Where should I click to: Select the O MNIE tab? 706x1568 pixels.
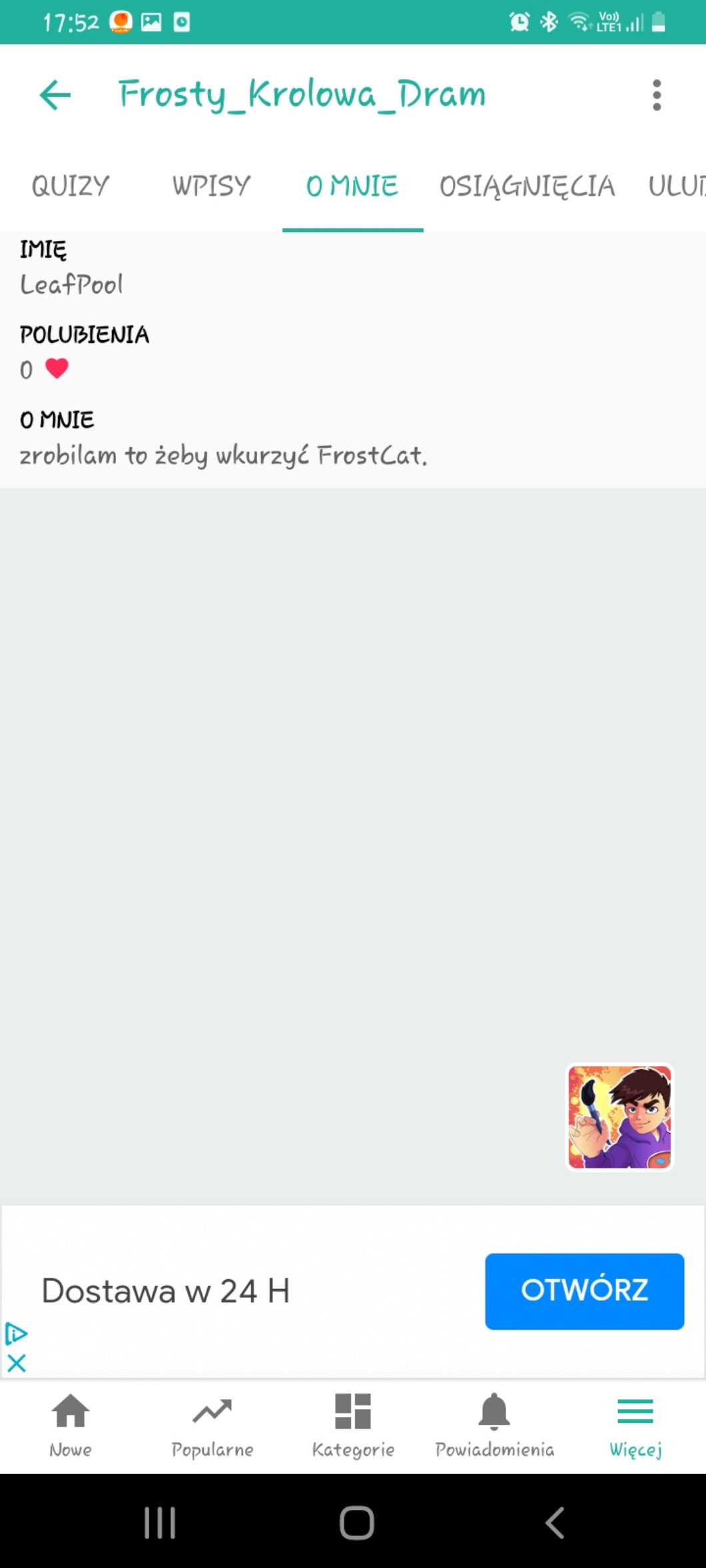(352, 186)
